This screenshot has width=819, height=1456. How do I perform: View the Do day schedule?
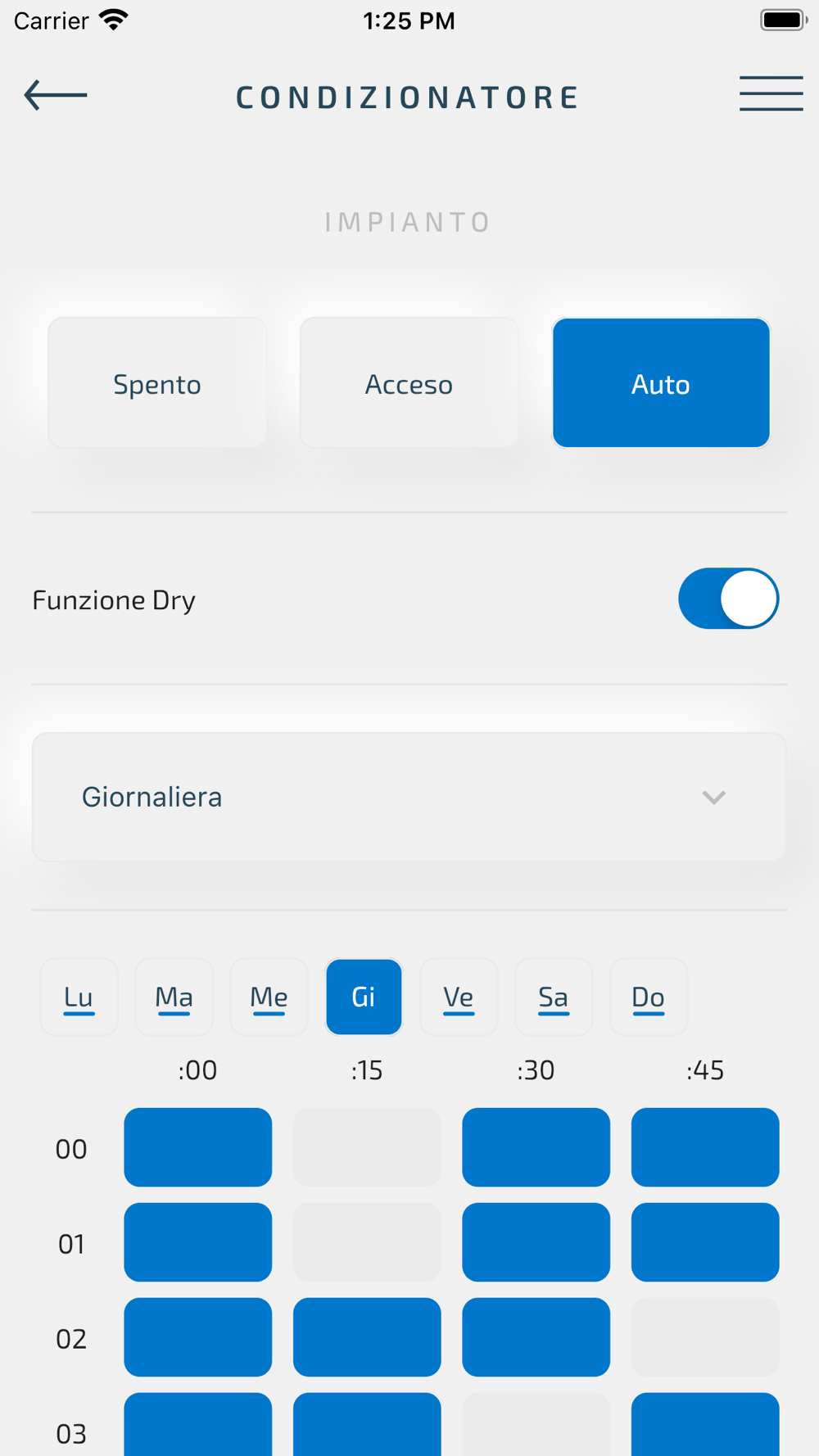tap(649, 997)
